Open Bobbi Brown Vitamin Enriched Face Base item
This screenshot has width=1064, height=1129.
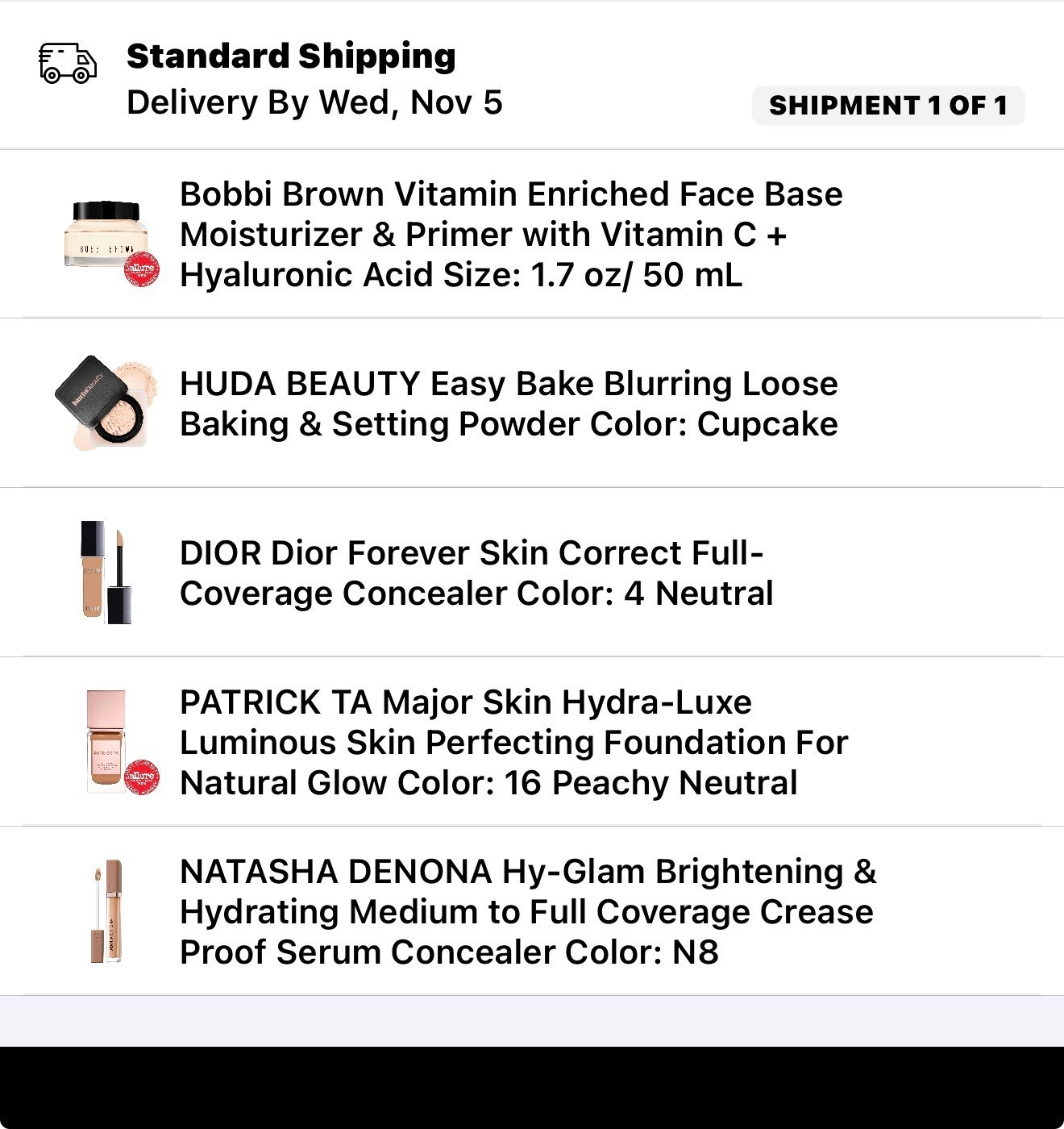point(511,235)
